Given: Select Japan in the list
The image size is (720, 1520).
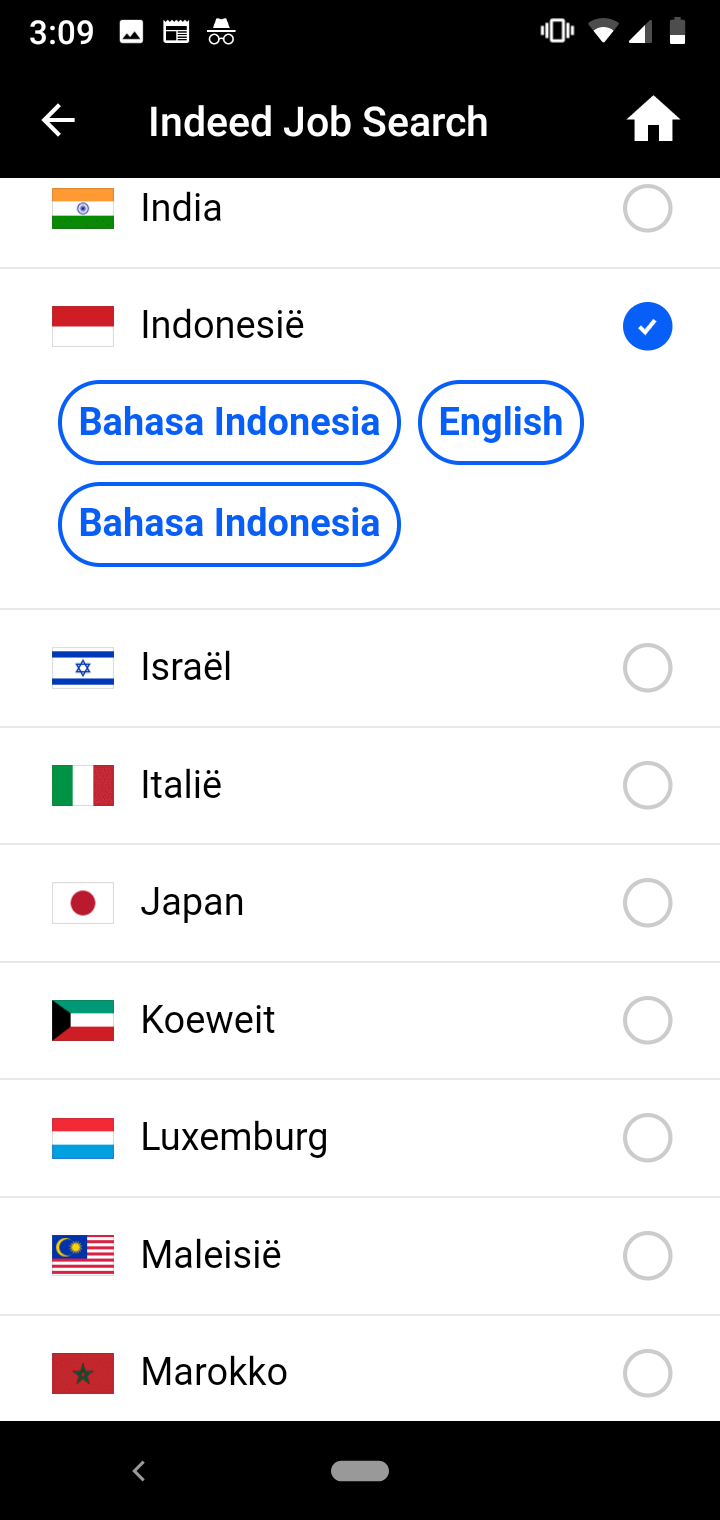Looking at the screenshot, I should (x=360, y=903).
